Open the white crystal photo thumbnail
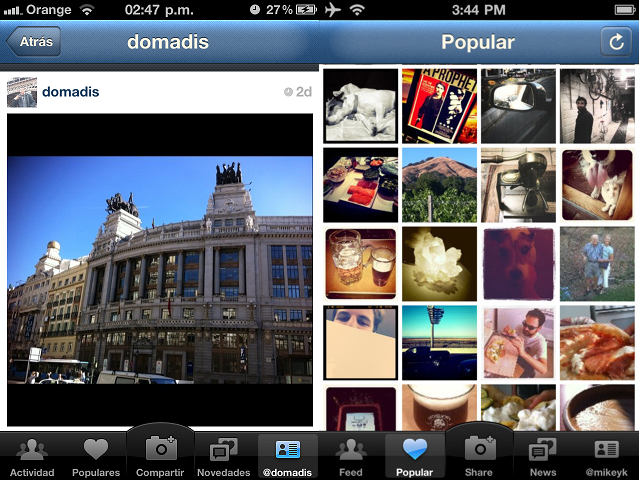640x480 pixels. coord(439,264)
